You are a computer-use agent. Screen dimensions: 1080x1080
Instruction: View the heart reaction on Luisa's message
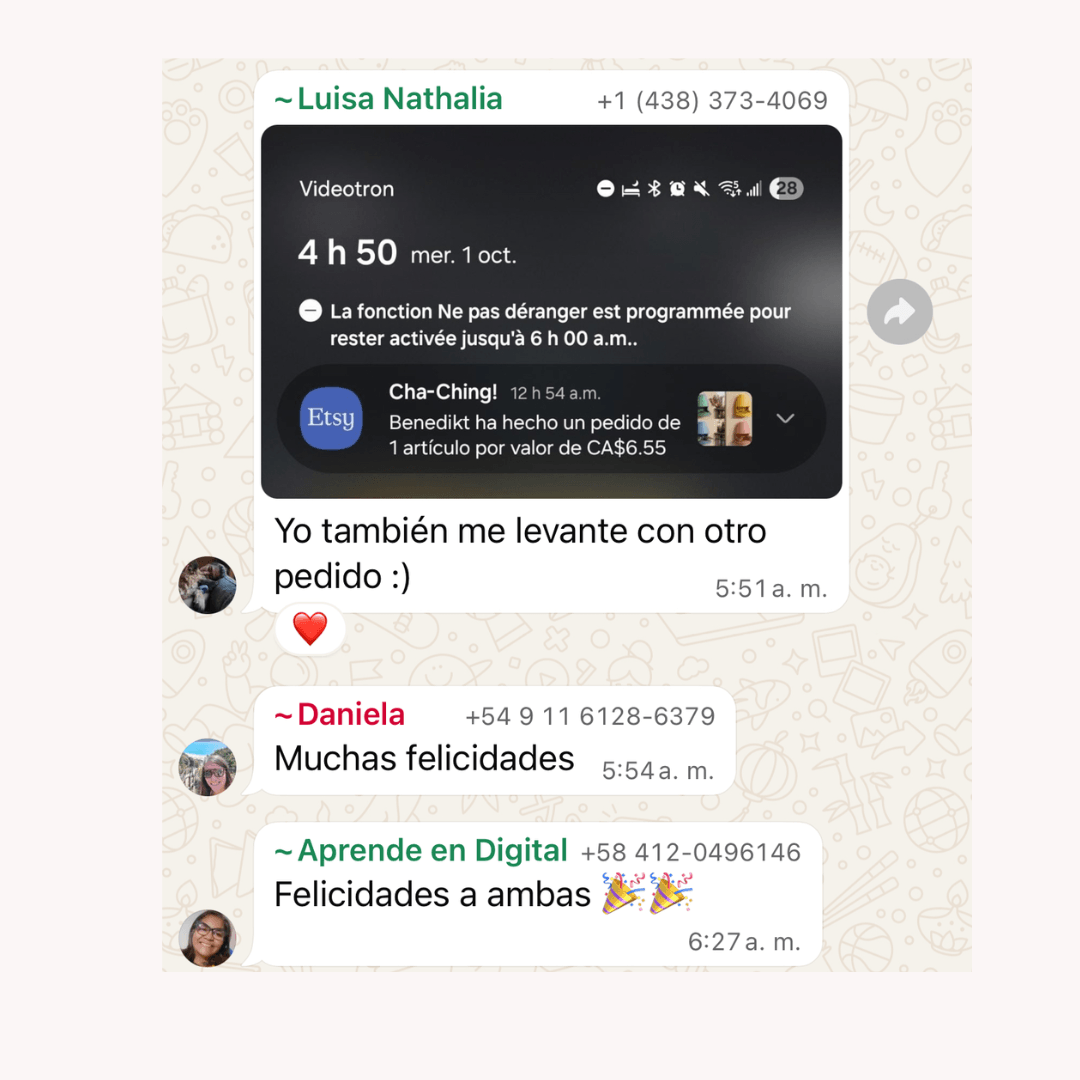click(x=310, y=629)
